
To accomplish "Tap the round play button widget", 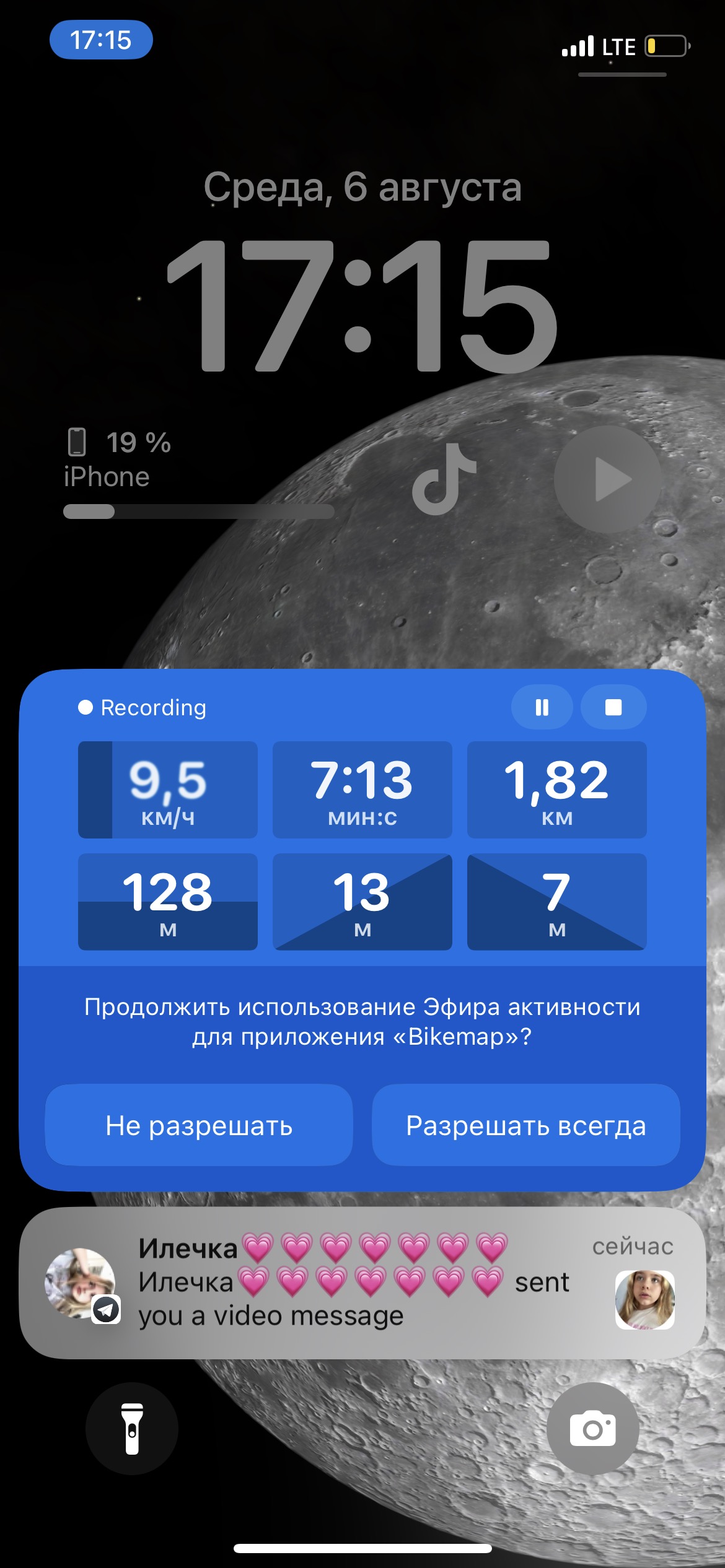I will pos(607,479).
